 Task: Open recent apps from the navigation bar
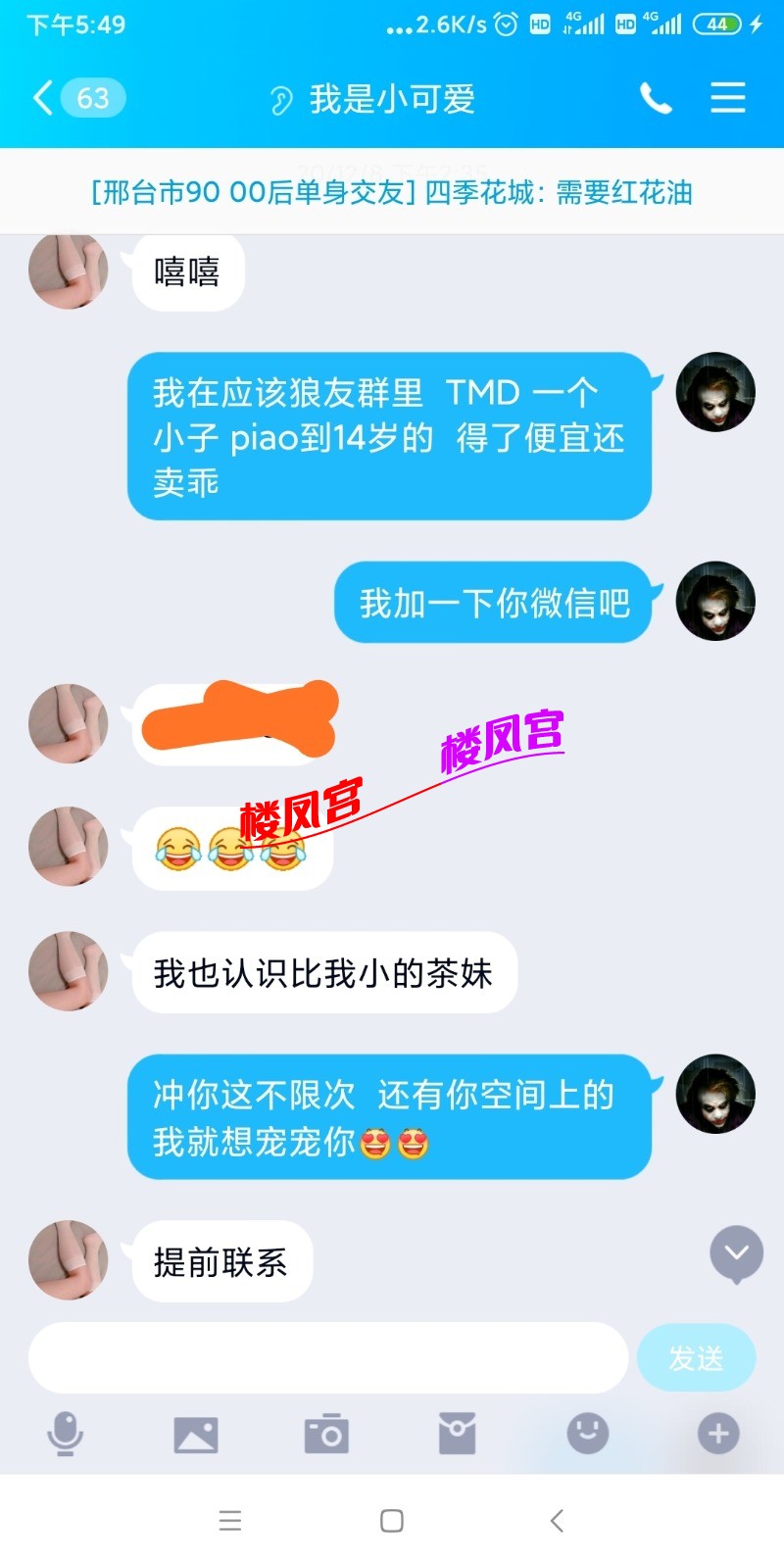(230, 1521)
